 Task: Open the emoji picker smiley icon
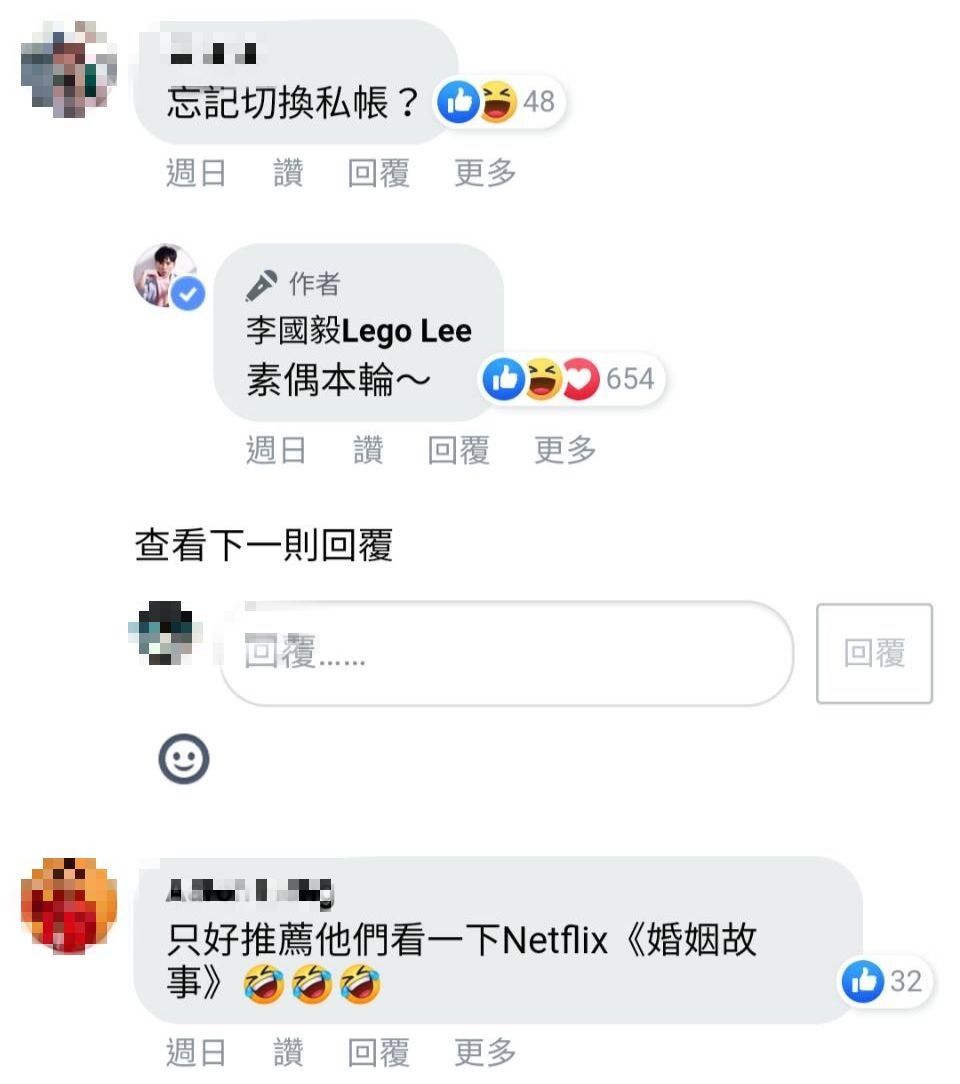coord(184,760)
